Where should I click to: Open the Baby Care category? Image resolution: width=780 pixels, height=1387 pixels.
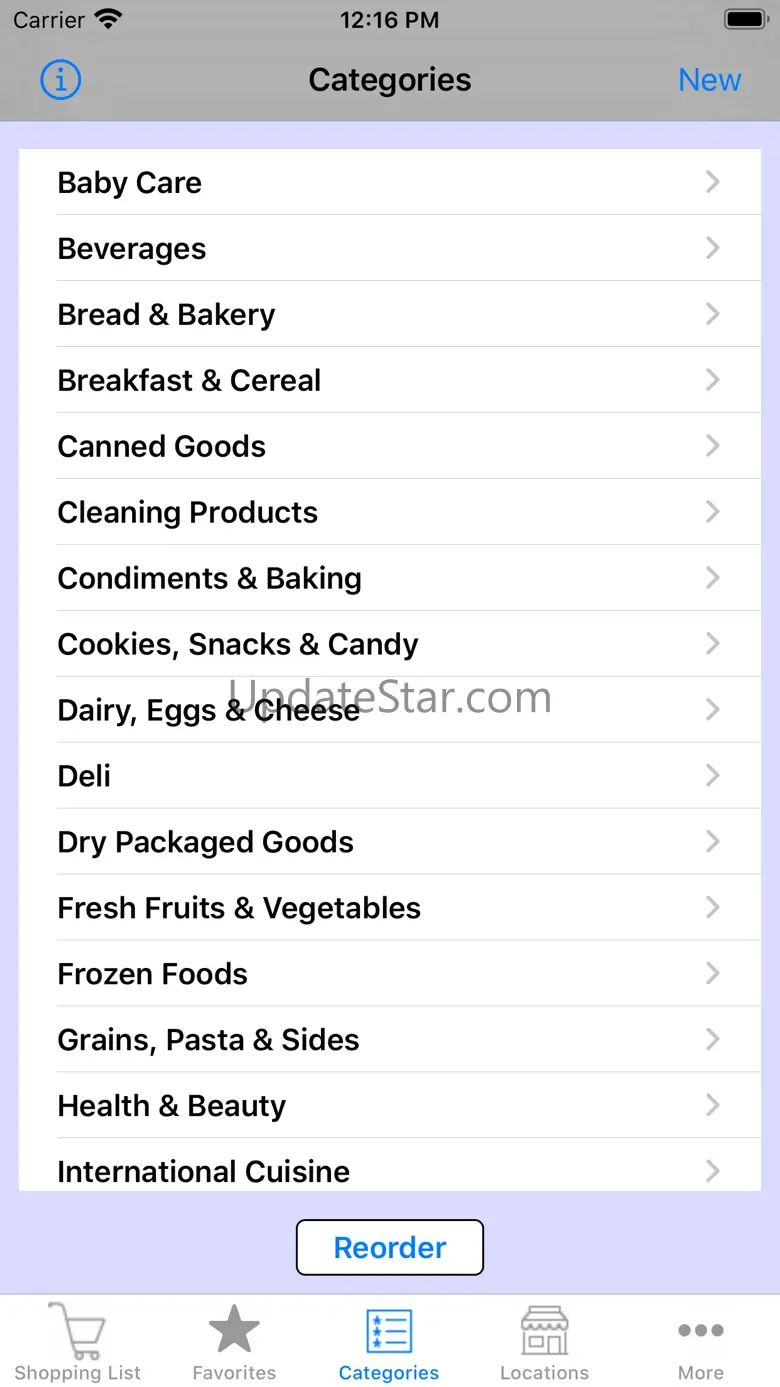point(390,183)
